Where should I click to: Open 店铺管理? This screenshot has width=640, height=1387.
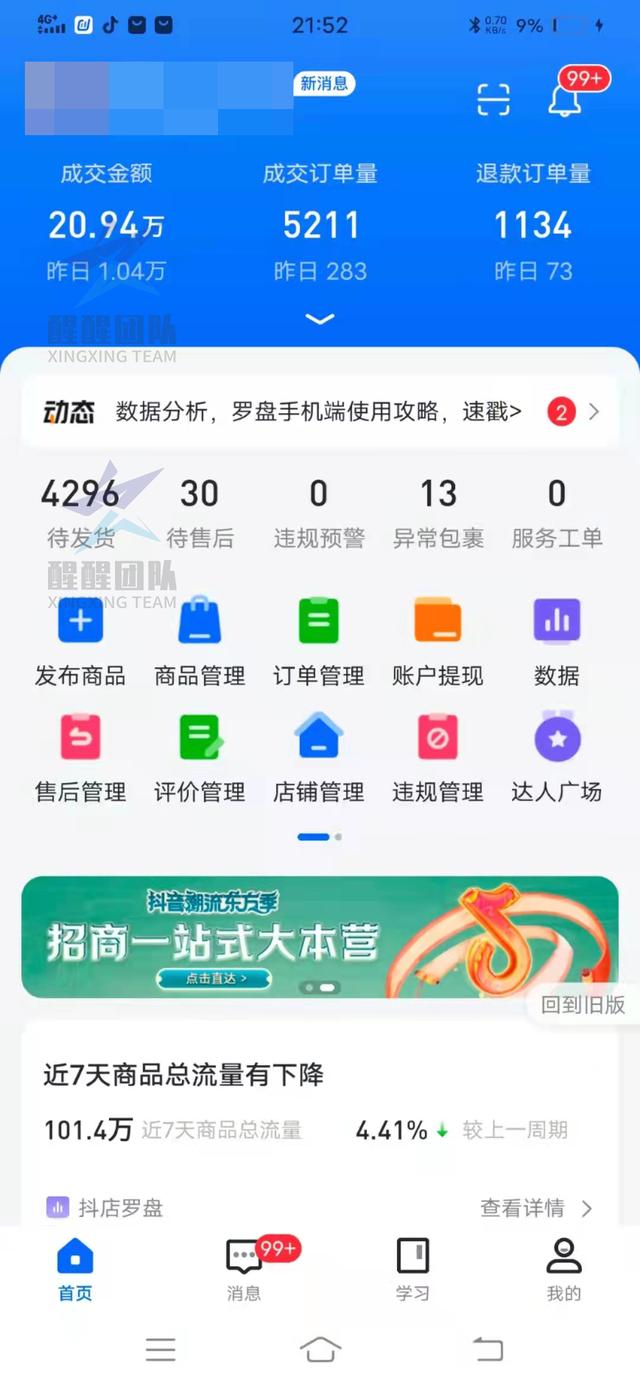pyautogui.click(x=319, y=758)
